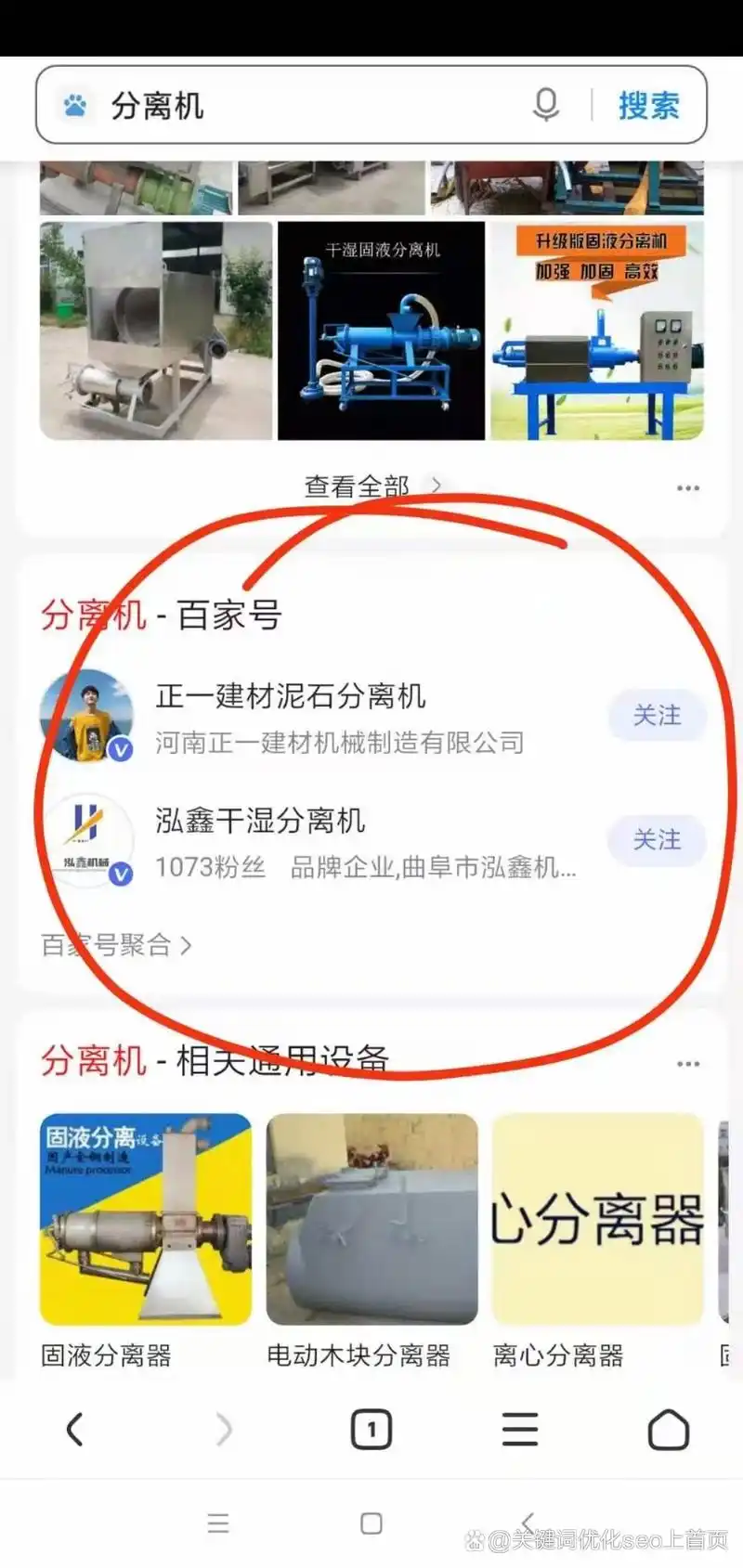This screenshot has width=743, height=1568.
Task: Open browser menu via hamburger icon
Action: pyautogui.click(x=519, y=1431)
